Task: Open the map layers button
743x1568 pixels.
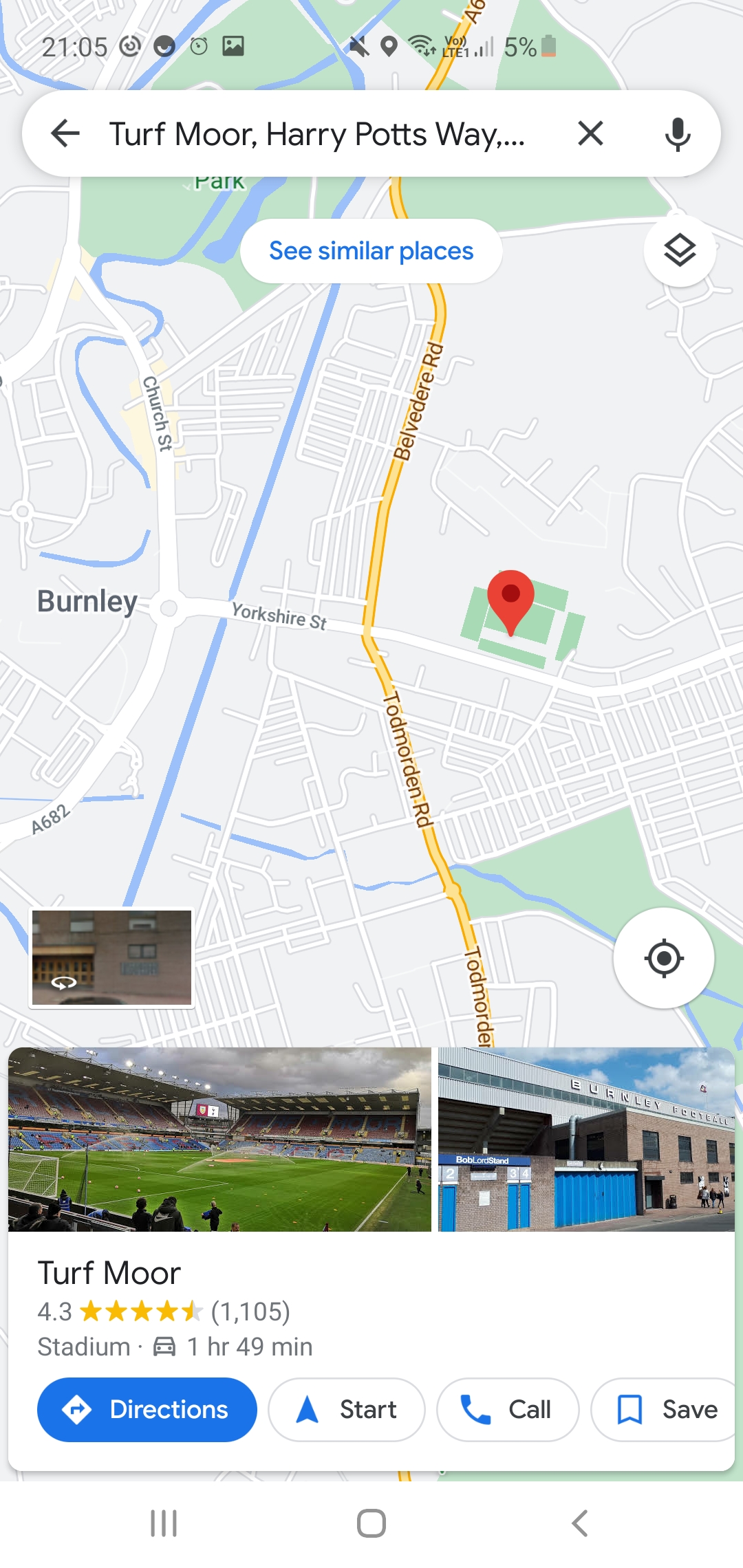Action: point(680,250)
